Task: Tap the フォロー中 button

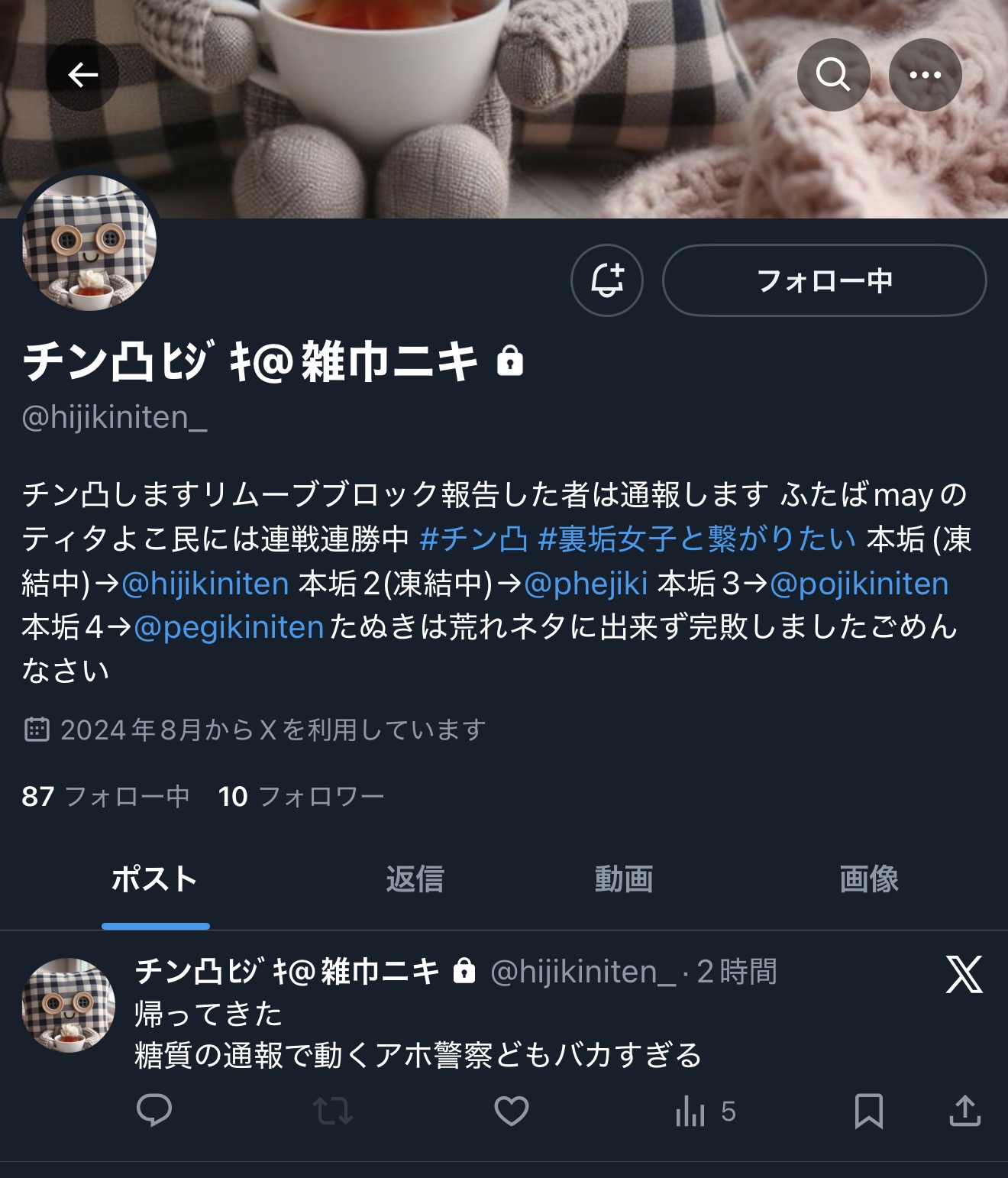Action: [x=824, y=280]
